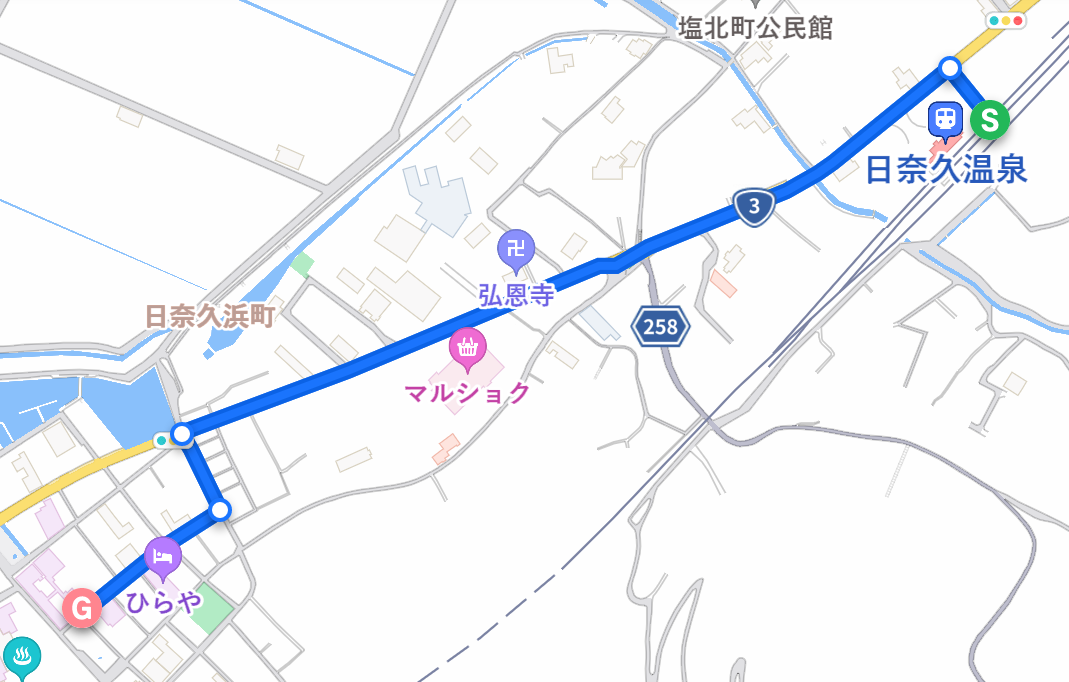Select the green S start marker
This screenshot has width=1069, height=682.
click(x=989, y=120)
